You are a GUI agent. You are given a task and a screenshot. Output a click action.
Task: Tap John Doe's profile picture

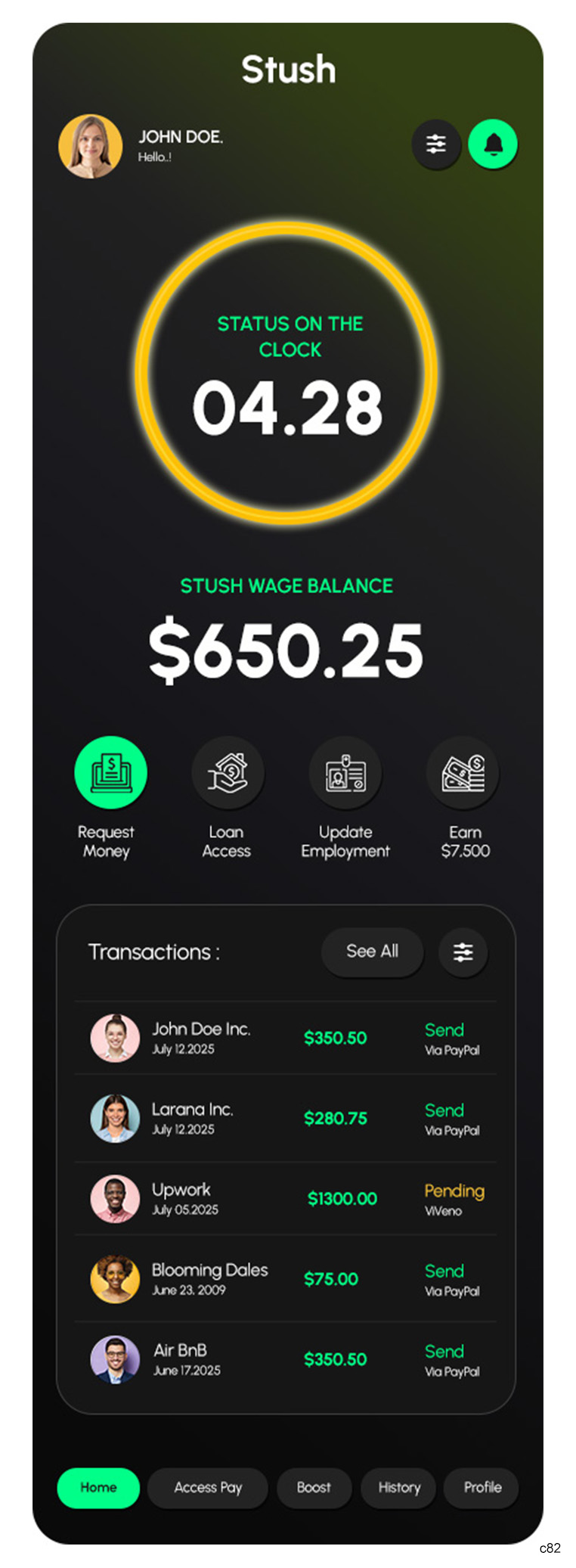click(91, 146)
